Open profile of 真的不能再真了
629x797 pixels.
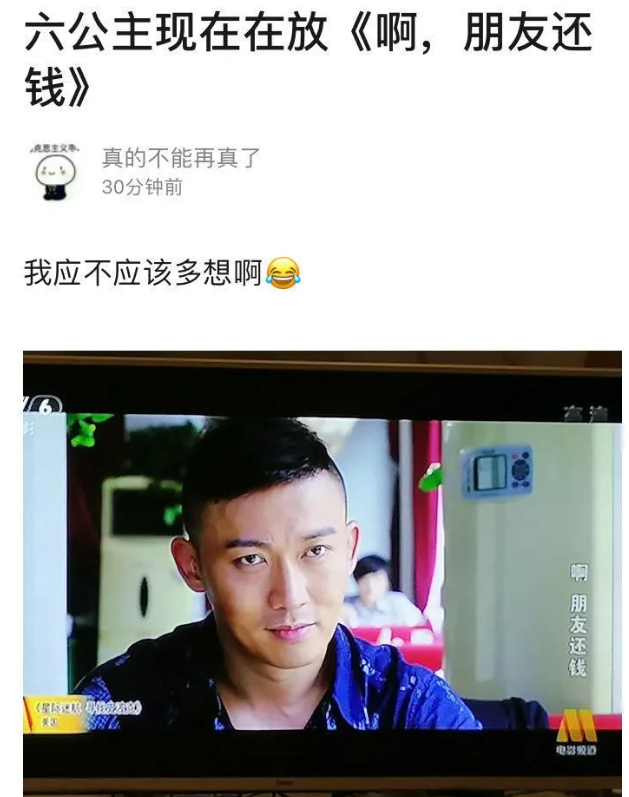pos(181,157)
